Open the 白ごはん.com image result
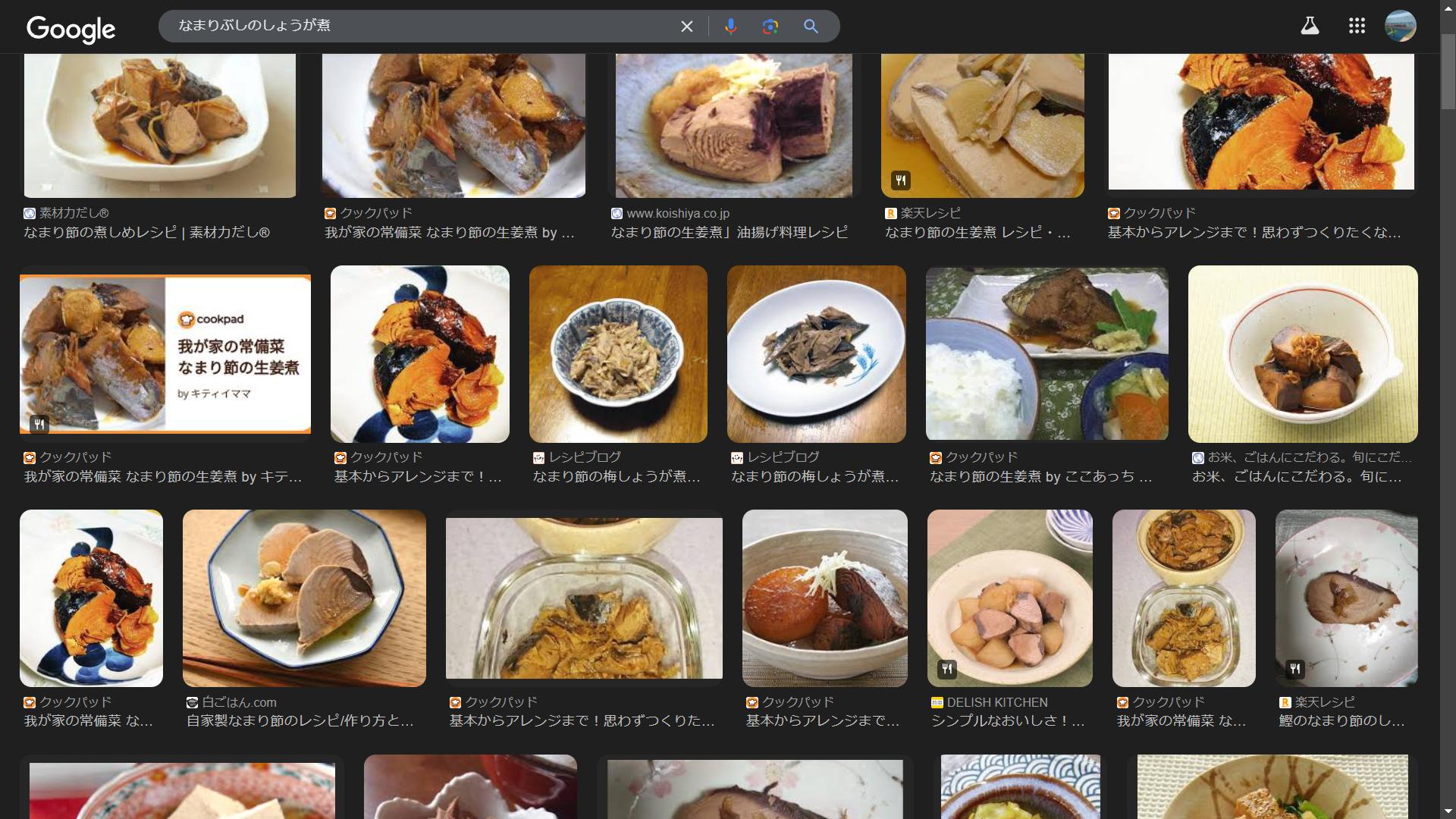The image size is (1456, 819). click(304, 598)
